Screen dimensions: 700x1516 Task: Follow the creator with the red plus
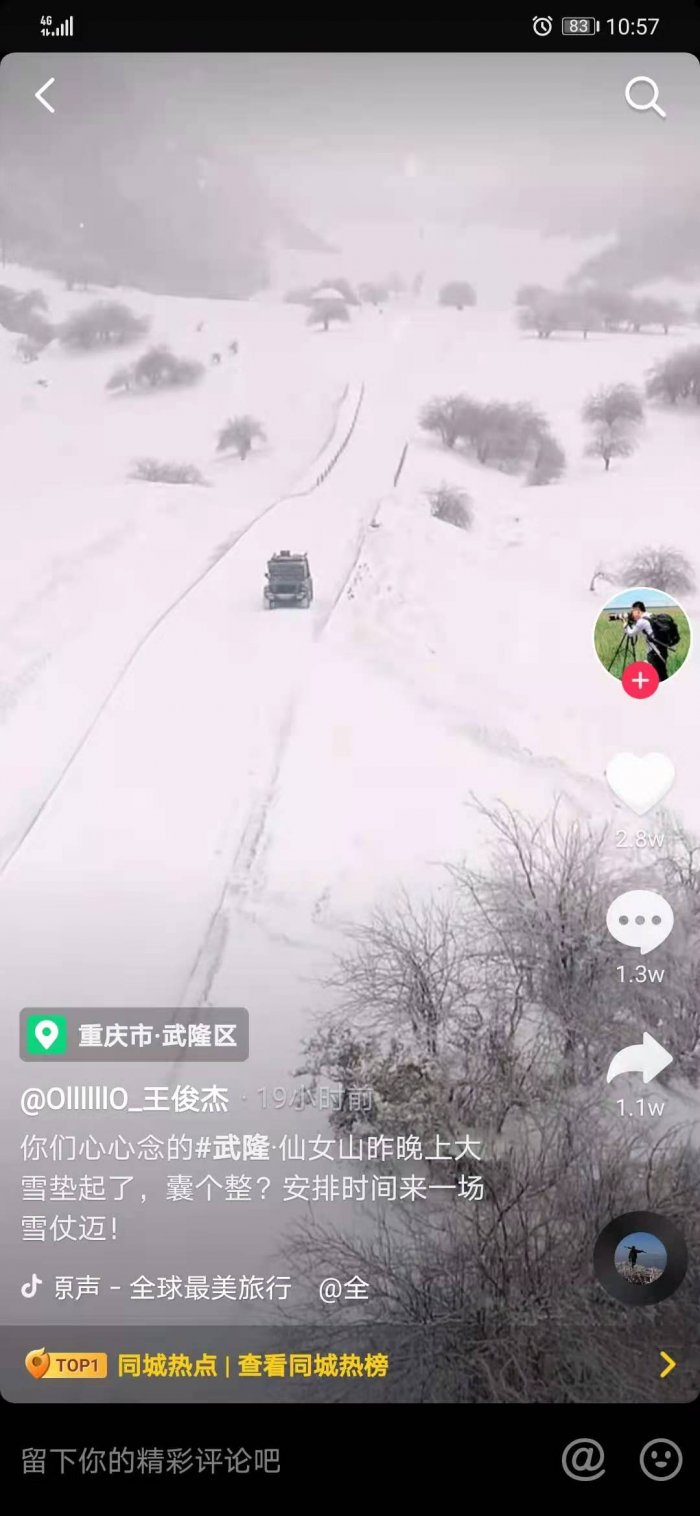[640, 681]
